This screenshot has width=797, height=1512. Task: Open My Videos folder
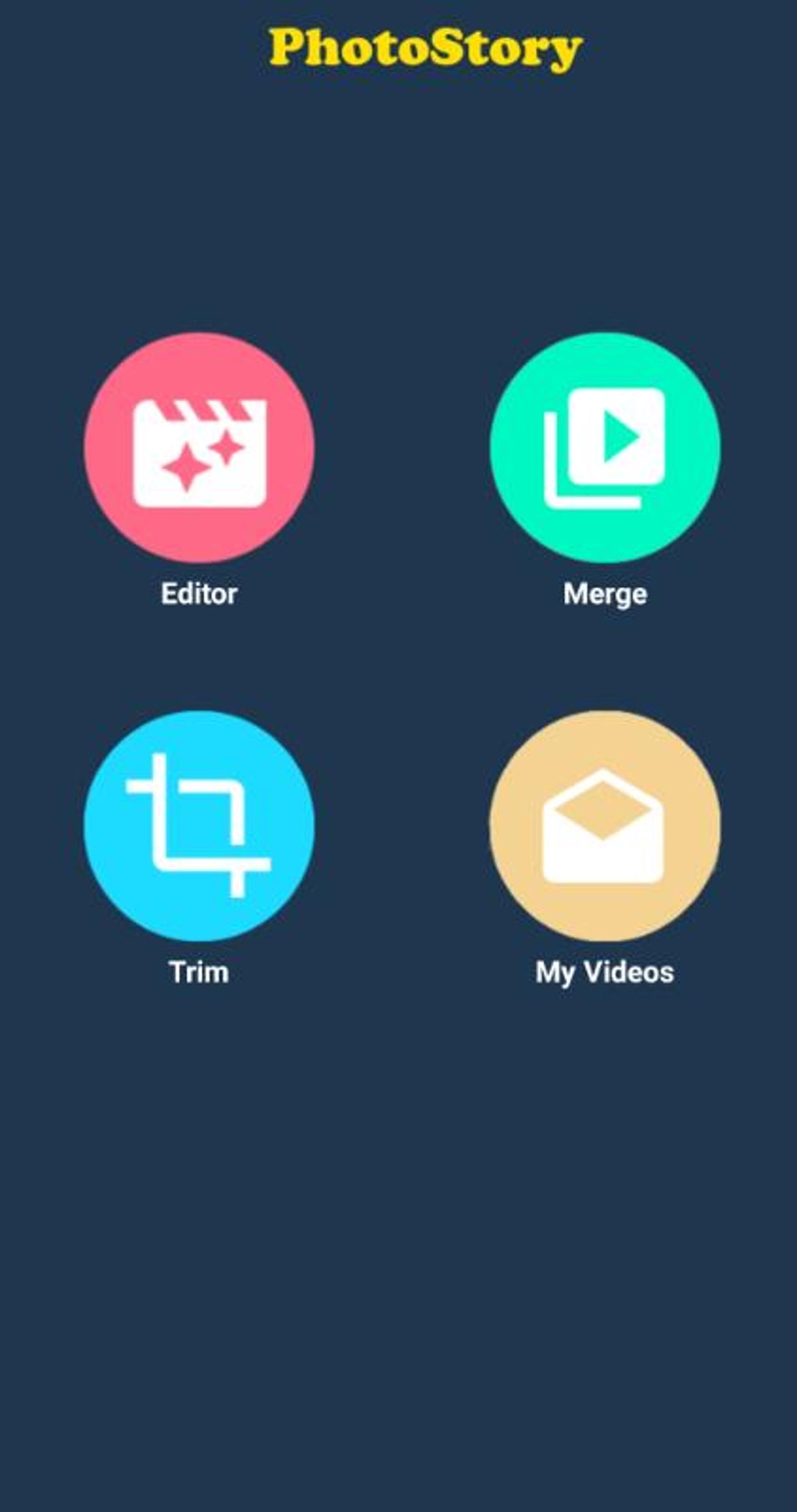click(605, 826)
